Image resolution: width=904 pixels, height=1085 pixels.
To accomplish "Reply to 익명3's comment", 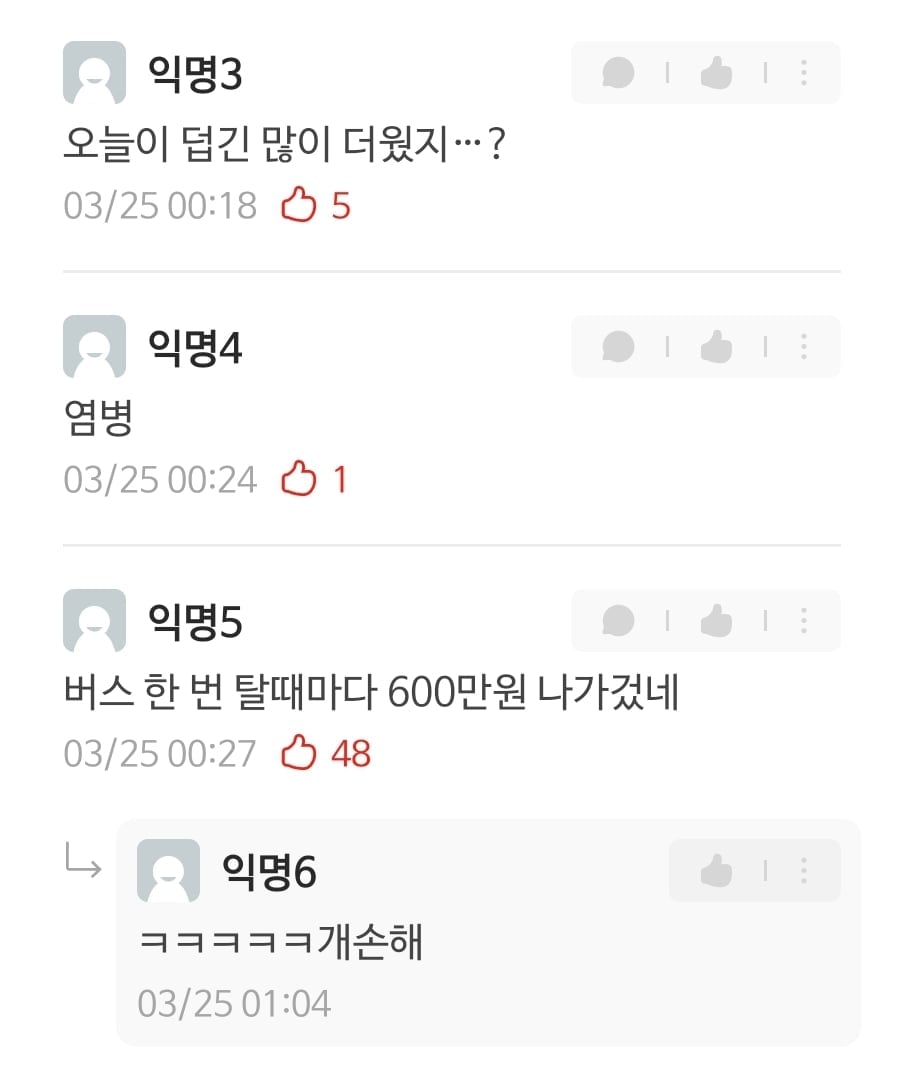I will 619,73.
